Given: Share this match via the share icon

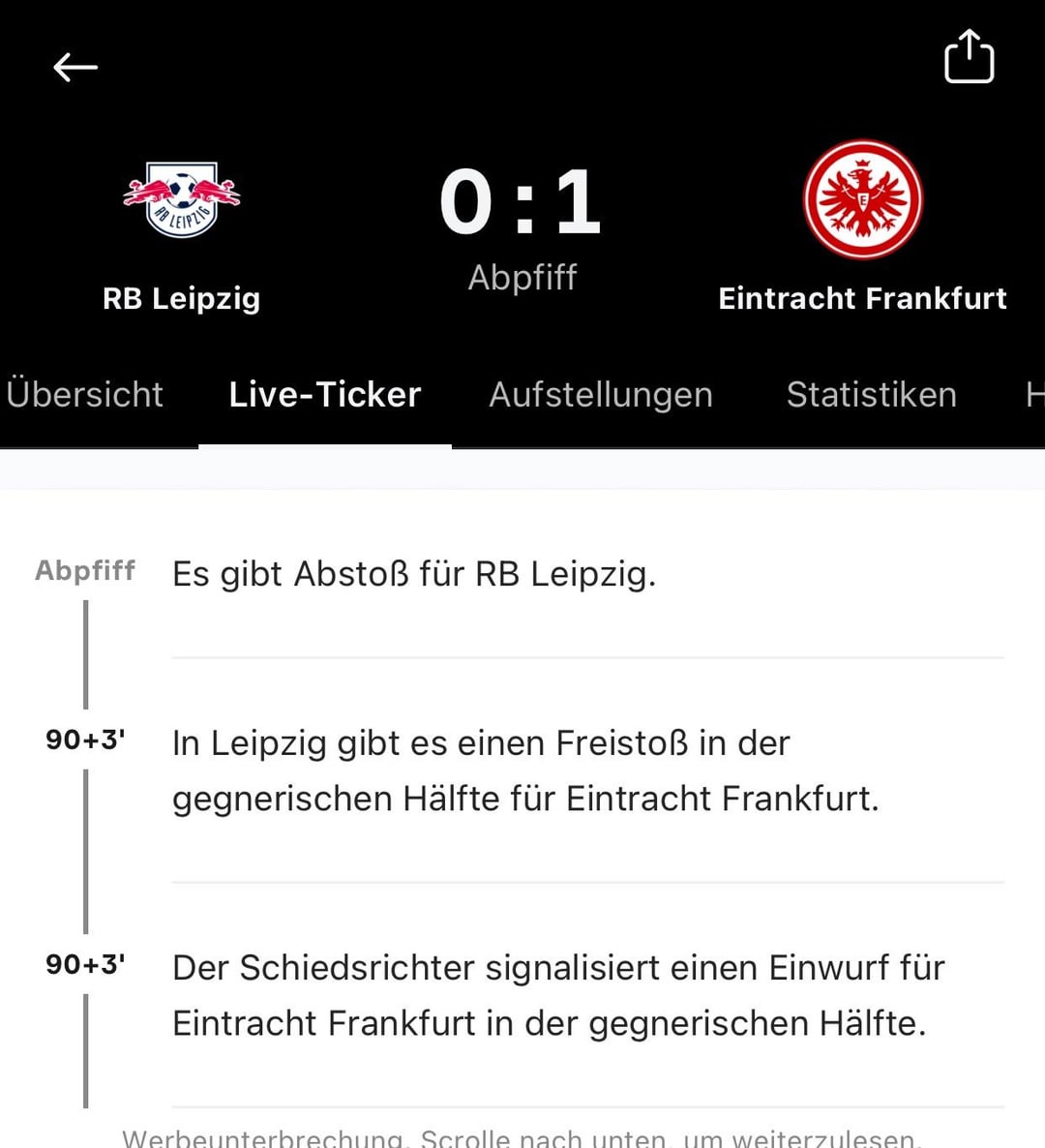Looking at the screenshot, I should pos(969,57).
